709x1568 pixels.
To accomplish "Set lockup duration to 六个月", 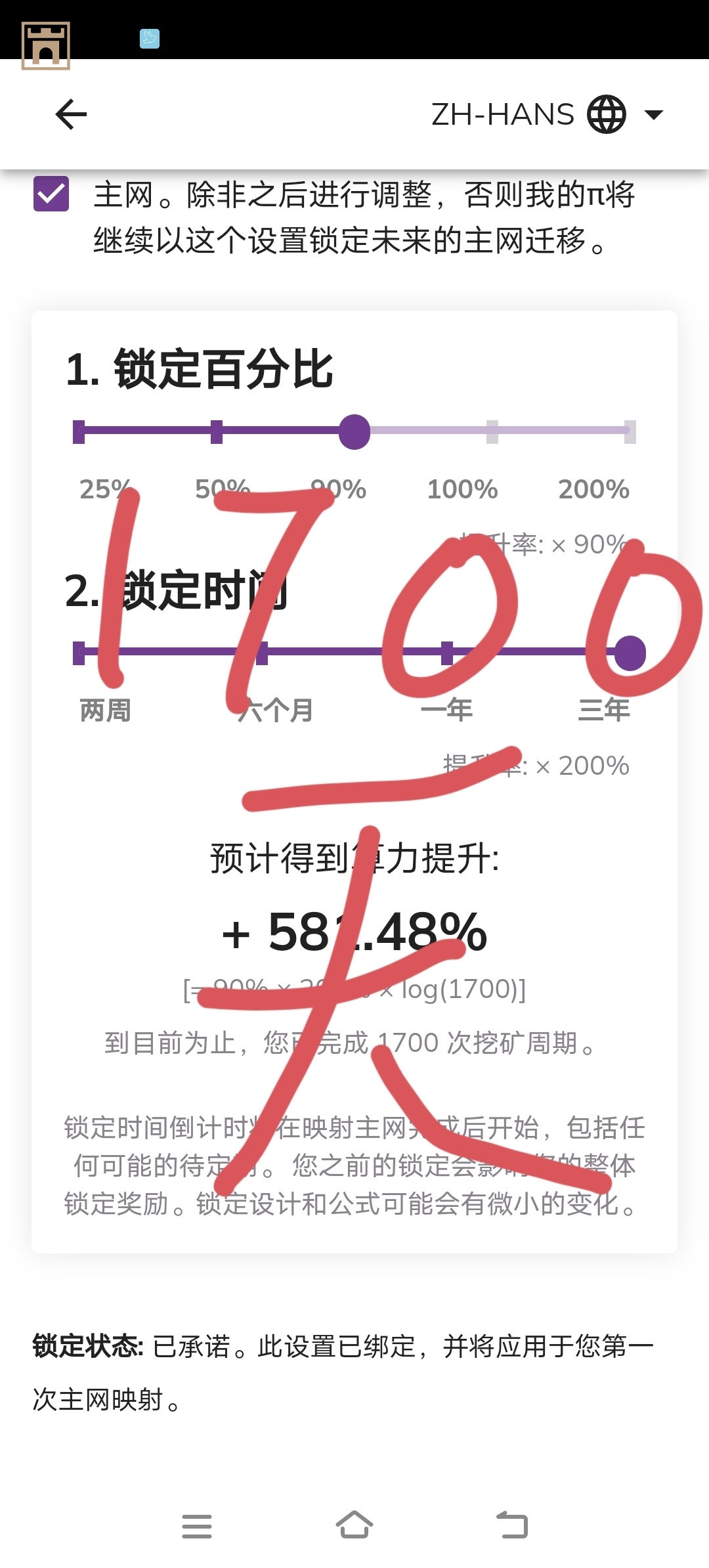I will (x=262, y=653).
